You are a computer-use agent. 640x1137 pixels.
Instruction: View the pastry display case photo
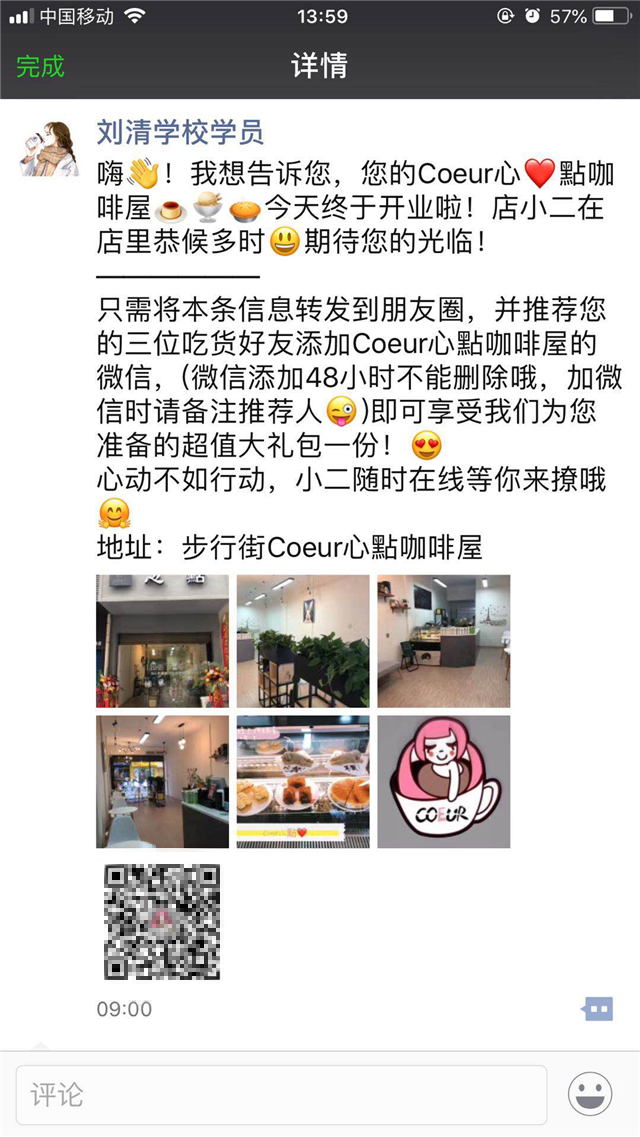(303, 781)
